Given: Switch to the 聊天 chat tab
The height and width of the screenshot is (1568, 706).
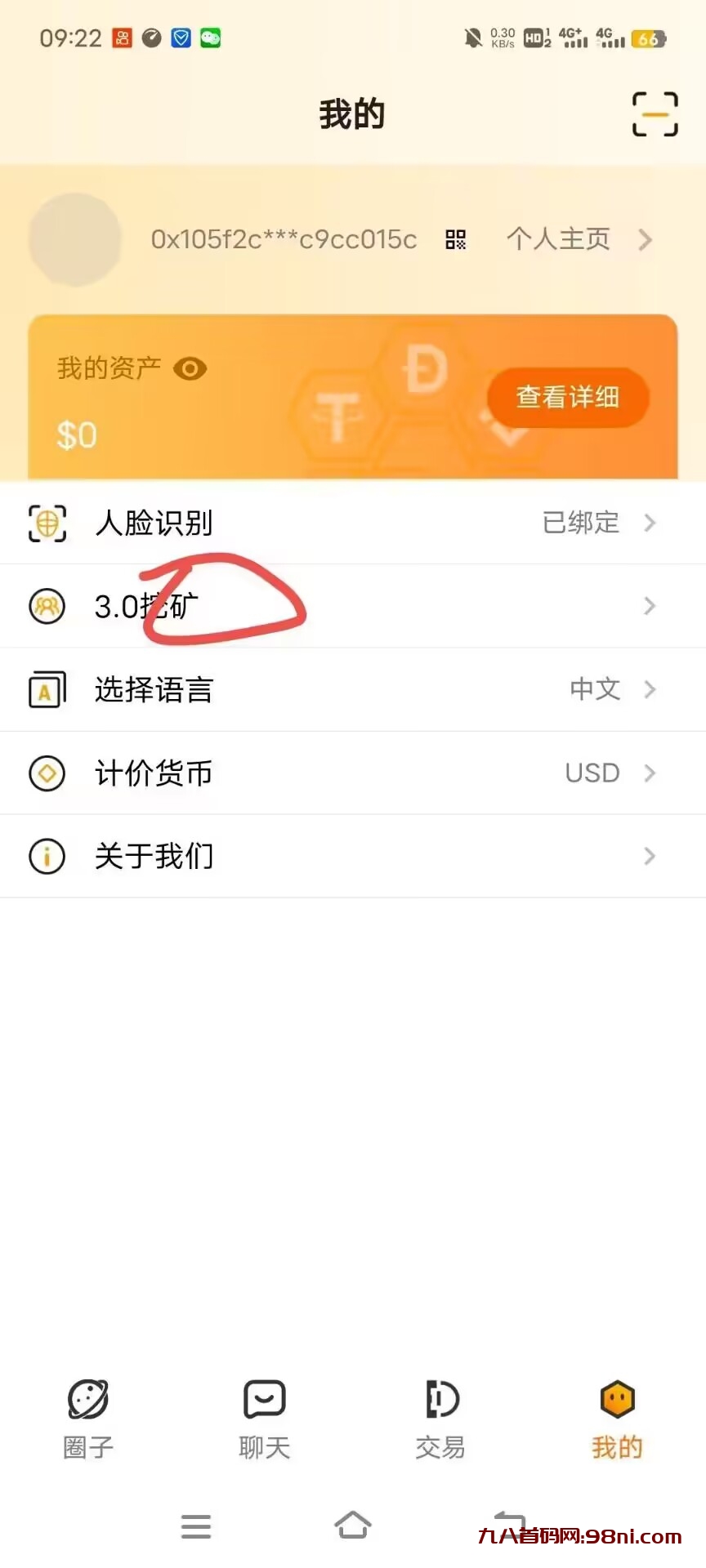Looking at the screenshot, I should 263,1398.
